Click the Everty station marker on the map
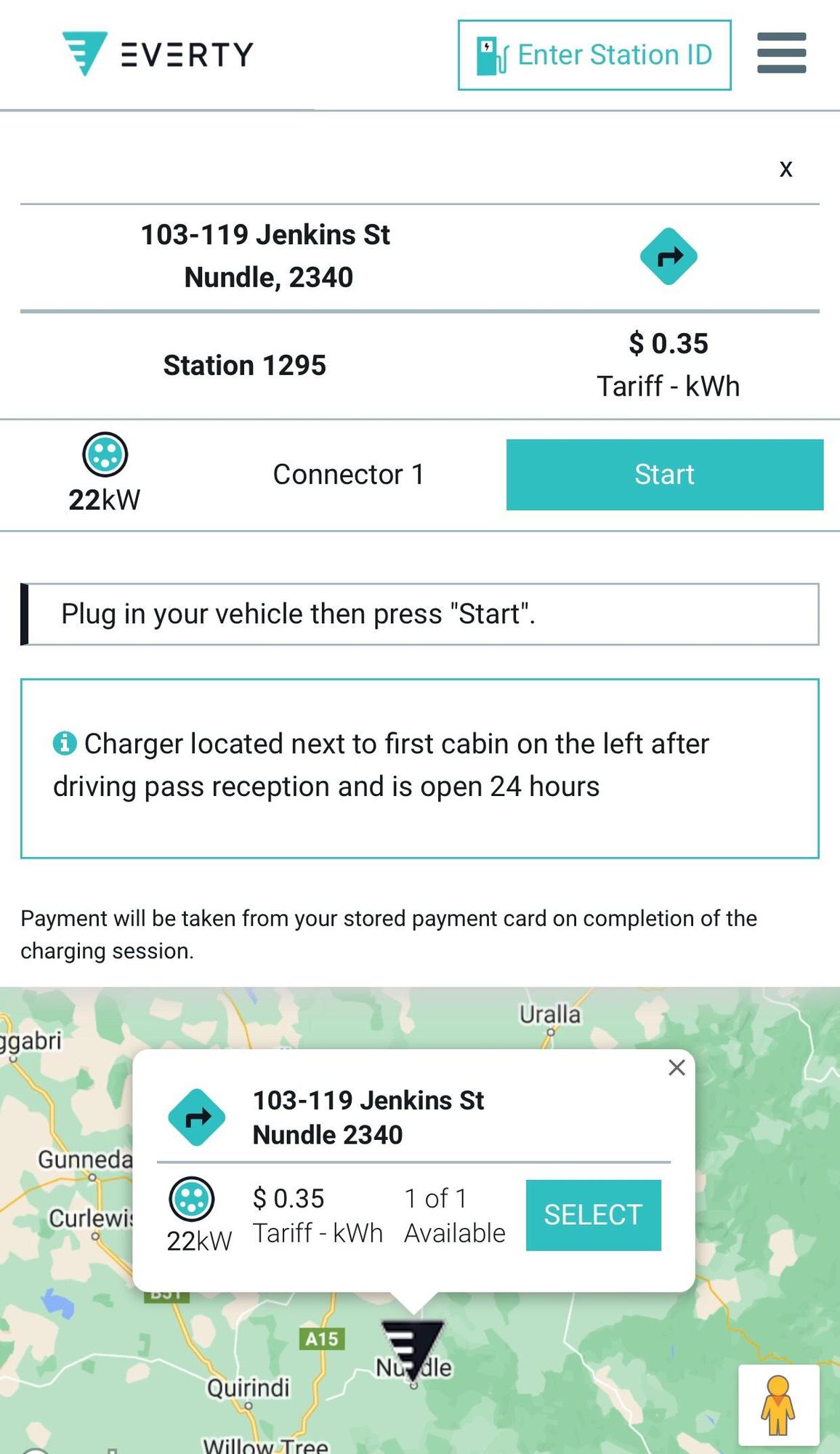Screen dimensions: 840x1454 [413, 1342]
